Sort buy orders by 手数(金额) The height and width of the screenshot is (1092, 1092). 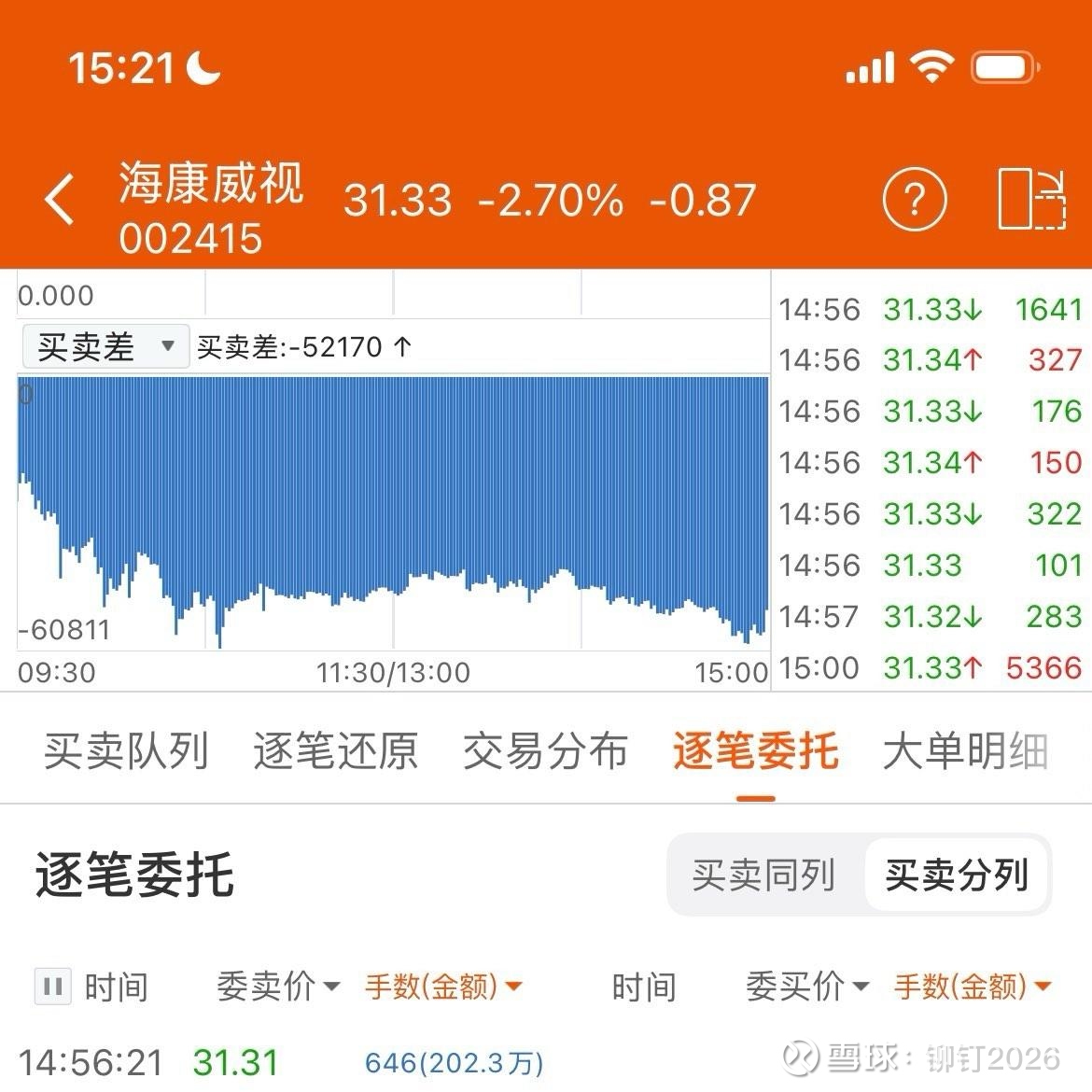[x=973, y=987]
